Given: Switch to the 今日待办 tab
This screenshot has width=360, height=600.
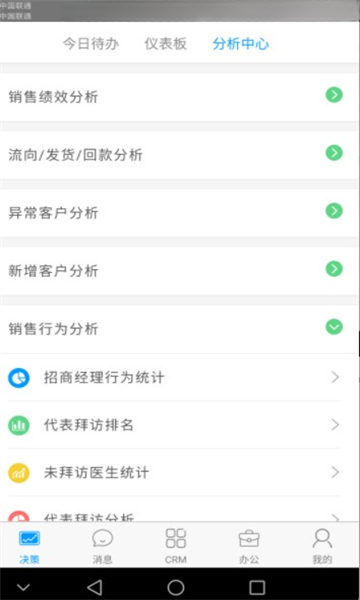Looking at the screenshot, I should click(x=91, y=44).
